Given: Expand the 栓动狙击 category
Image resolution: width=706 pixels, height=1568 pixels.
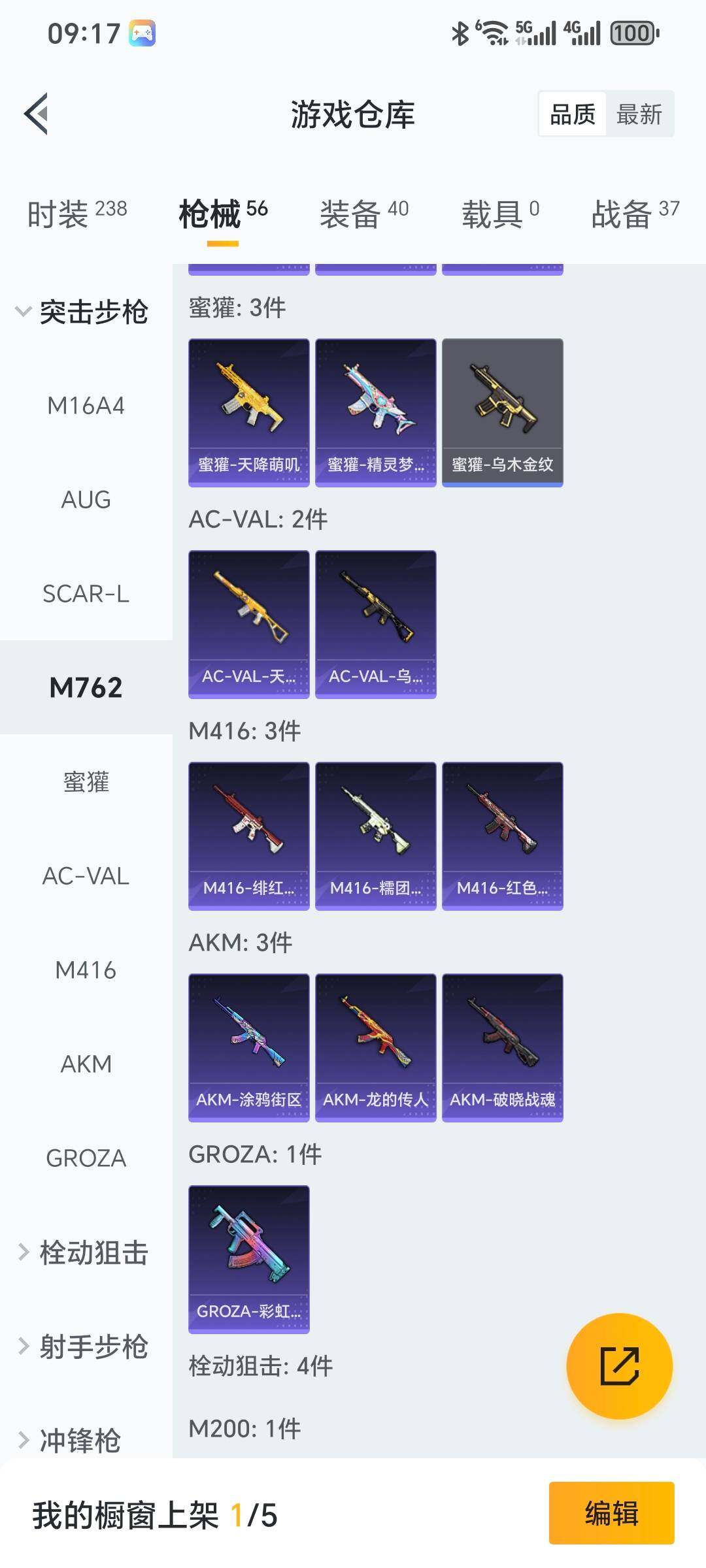Looking at the screenshot, I should 83,1252.
